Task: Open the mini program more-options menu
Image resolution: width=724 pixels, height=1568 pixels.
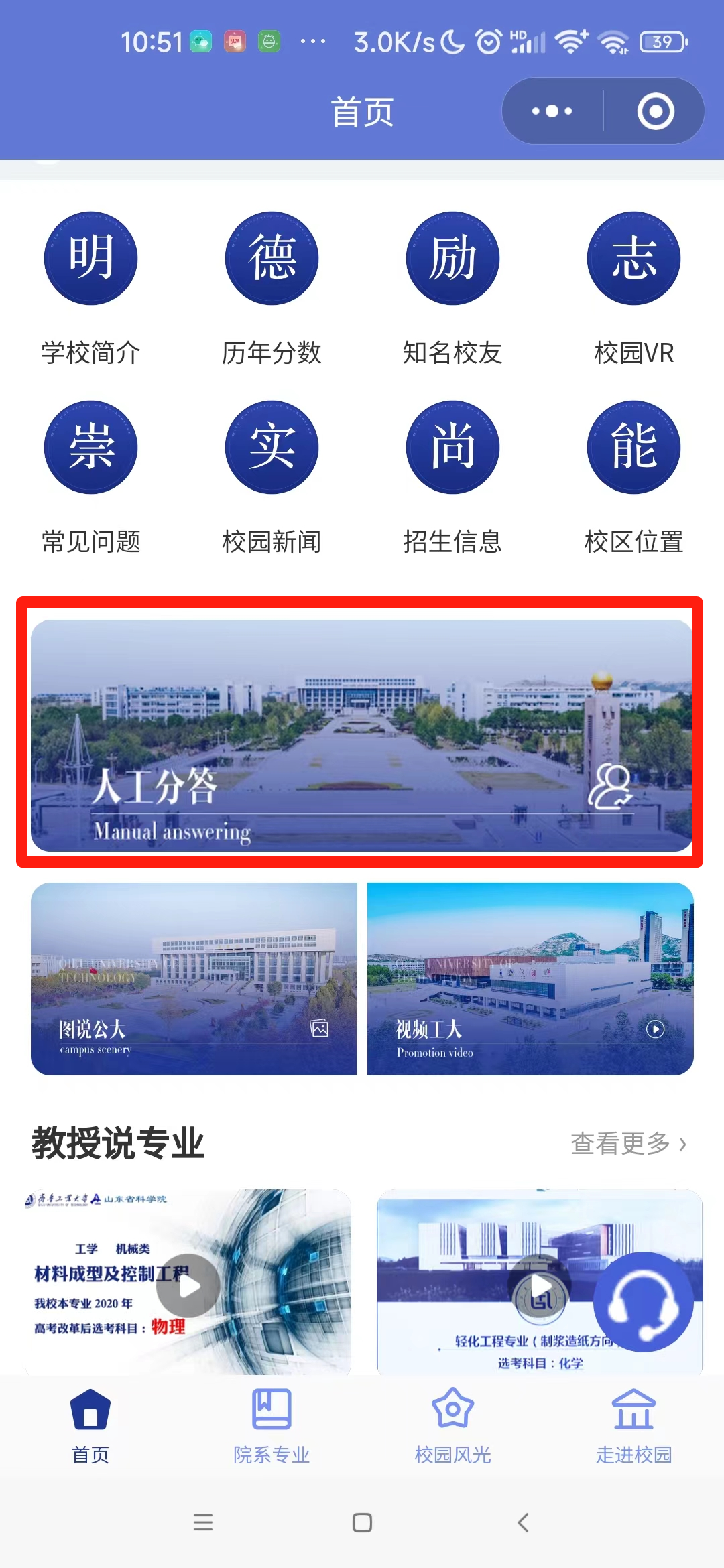Action: [552, 111]
